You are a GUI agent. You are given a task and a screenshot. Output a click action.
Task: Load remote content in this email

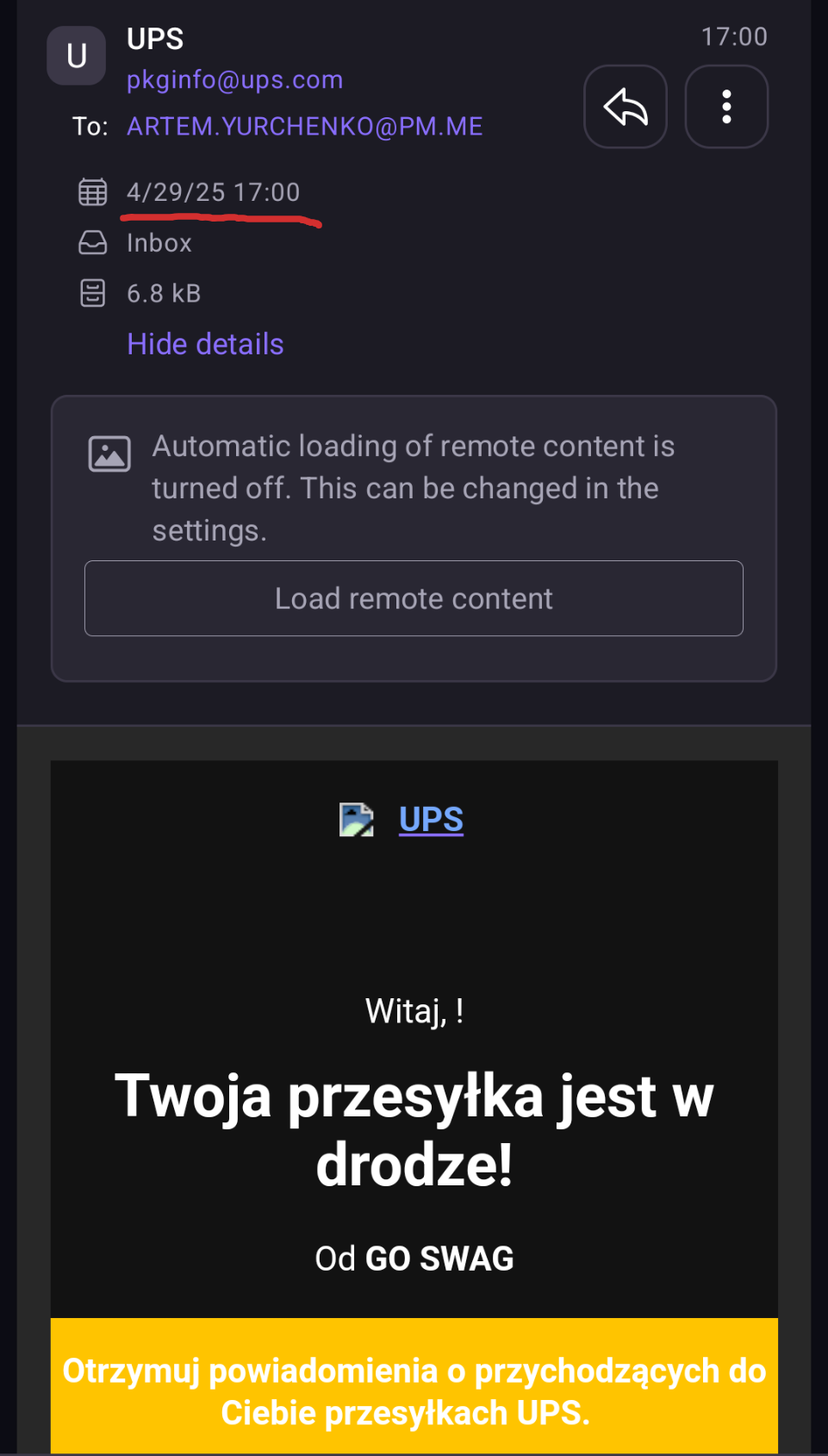[414, 598]
